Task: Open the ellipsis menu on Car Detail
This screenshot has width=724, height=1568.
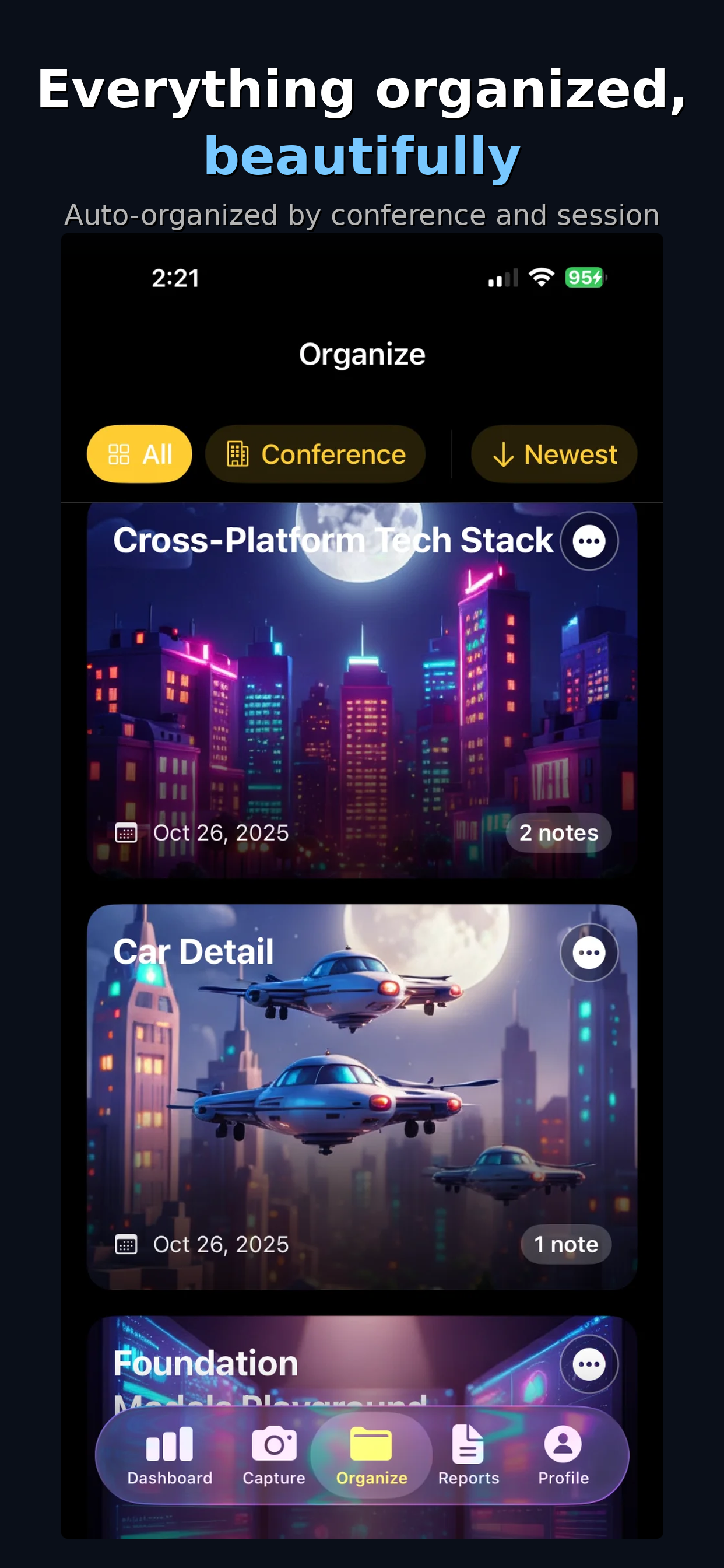Action: pos(588,953)
